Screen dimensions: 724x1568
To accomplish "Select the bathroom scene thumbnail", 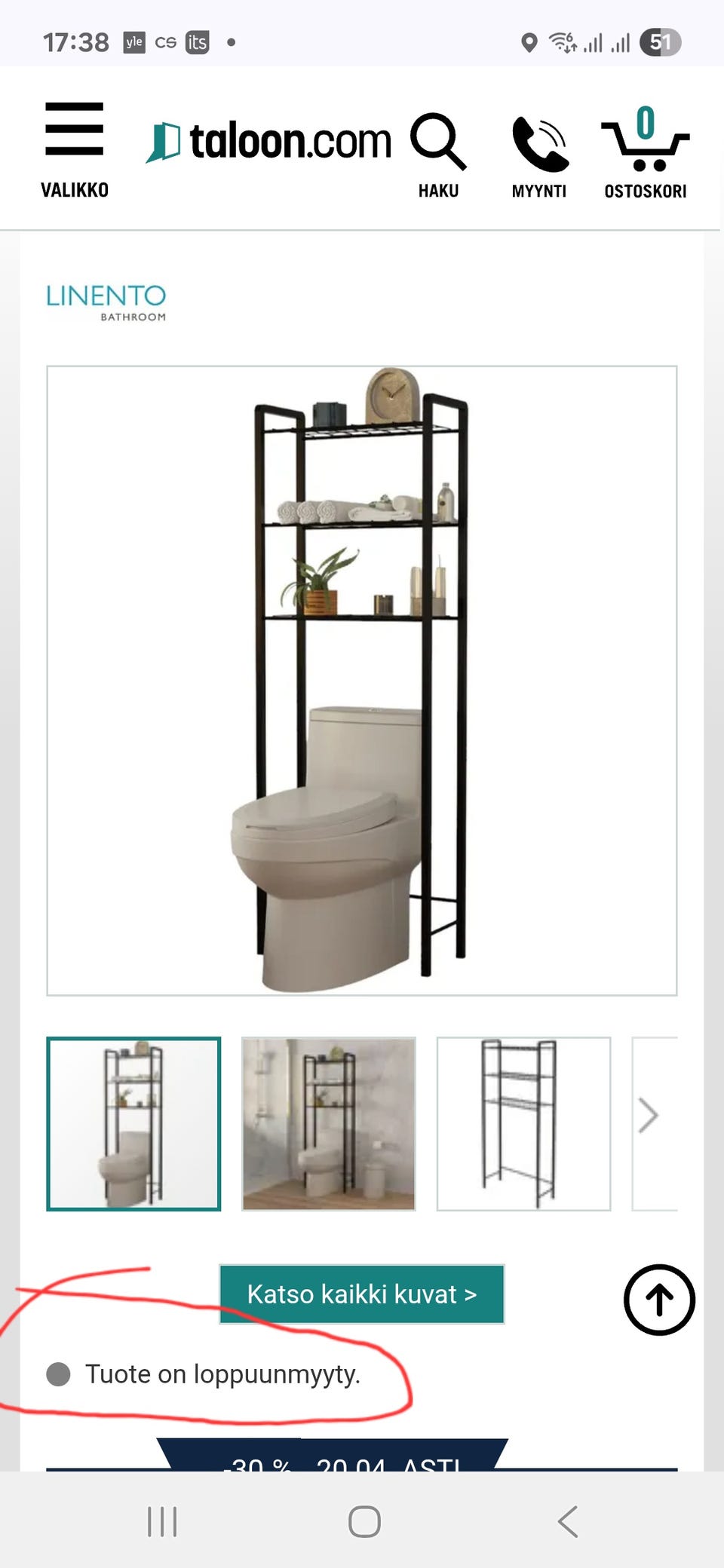I will click(328, 1123).
